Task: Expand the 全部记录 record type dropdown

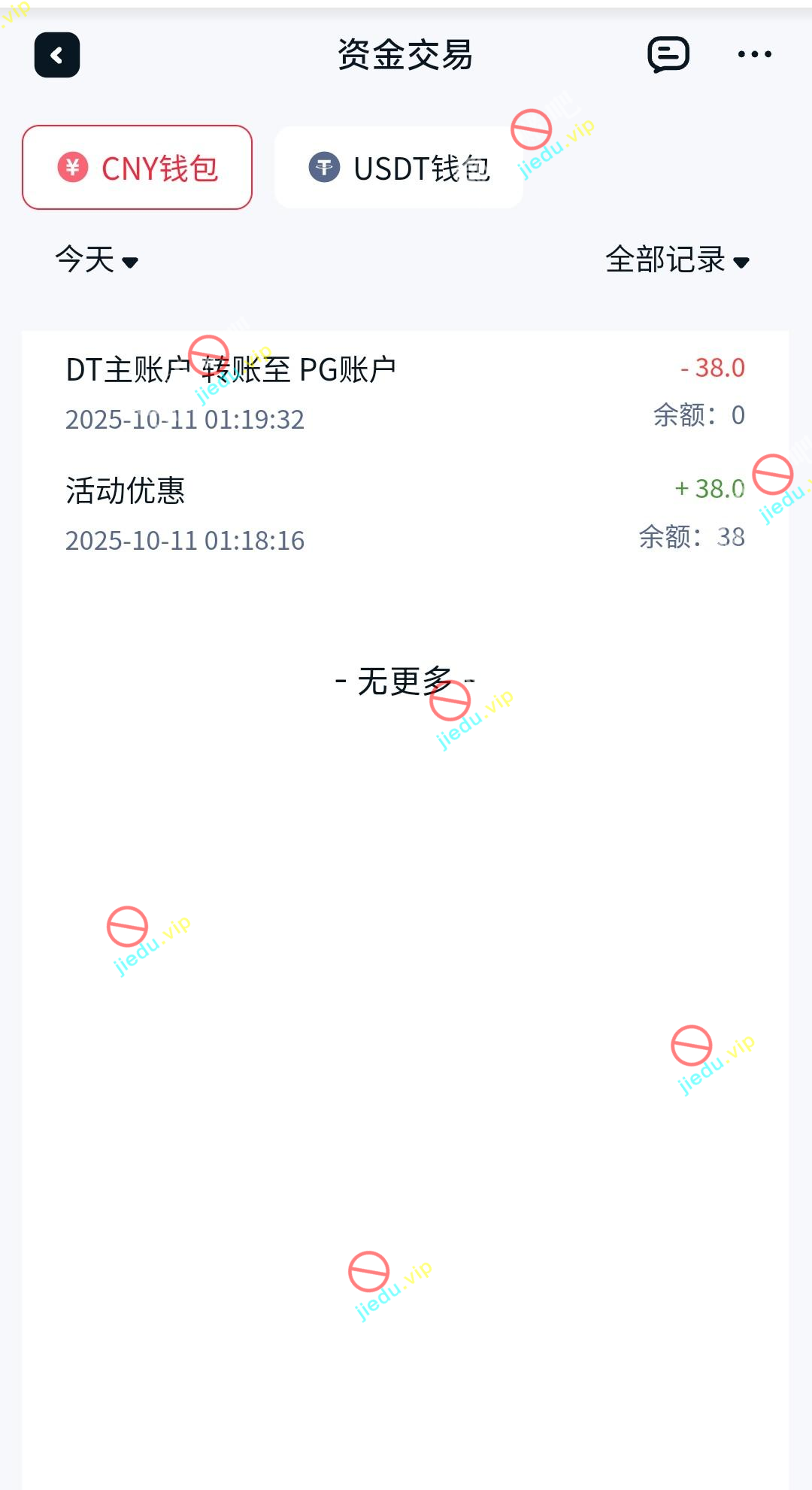Action: pyautogui.click(x=677, y=260)
